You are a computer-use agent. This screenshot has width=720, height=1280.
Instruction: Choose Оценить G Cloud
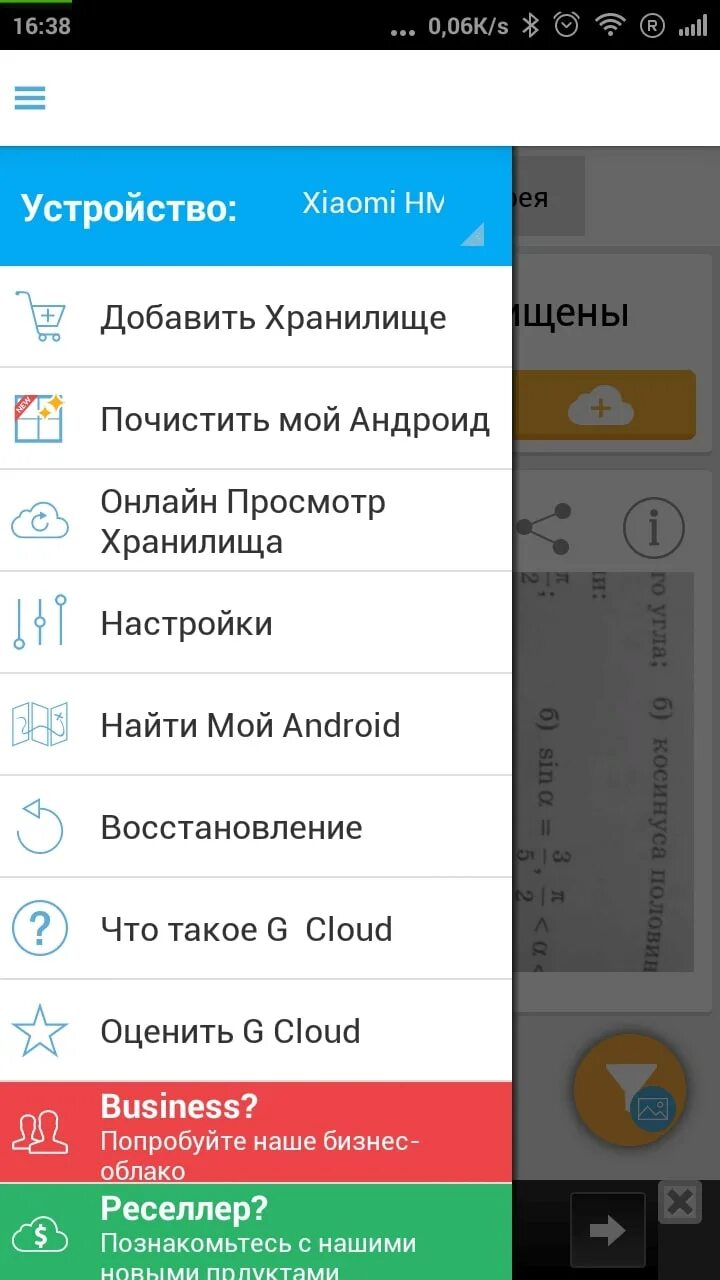click(256, 1032)
